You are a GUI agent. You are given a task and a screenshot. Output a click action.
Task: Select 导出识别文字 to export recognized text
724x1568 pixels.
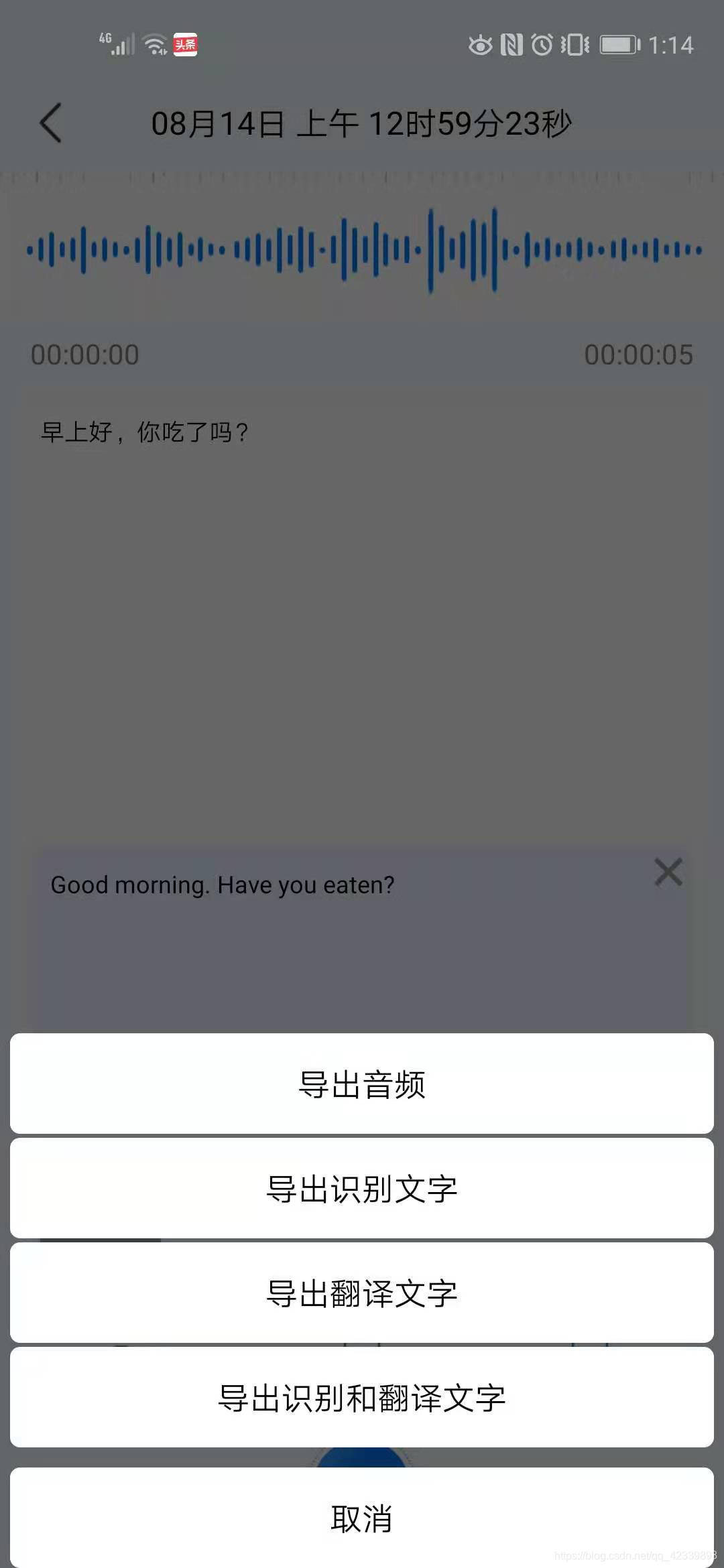point(362,1188)
